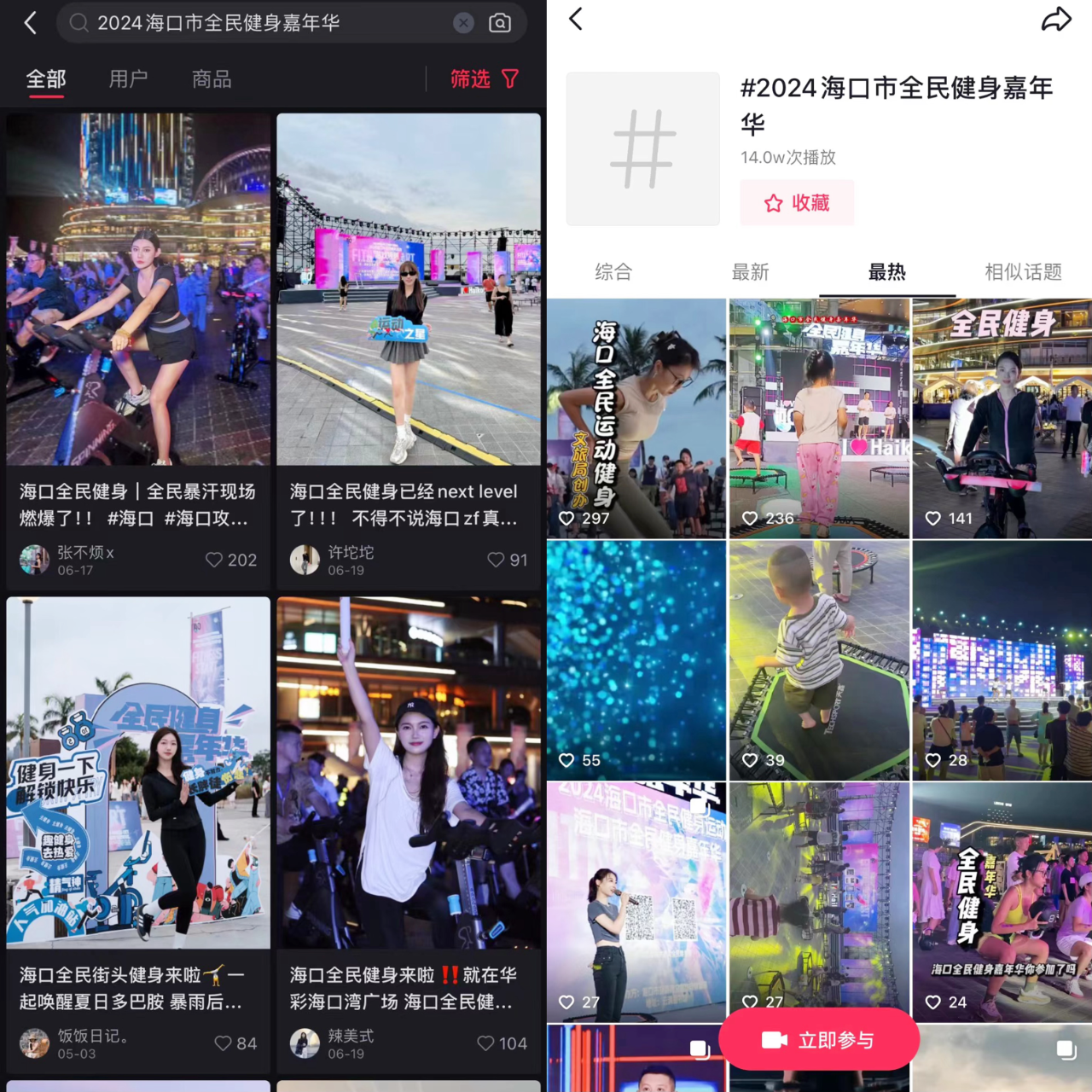Like the post by 许坨坨
1092x1092 pixels.
tap(496, 560)
